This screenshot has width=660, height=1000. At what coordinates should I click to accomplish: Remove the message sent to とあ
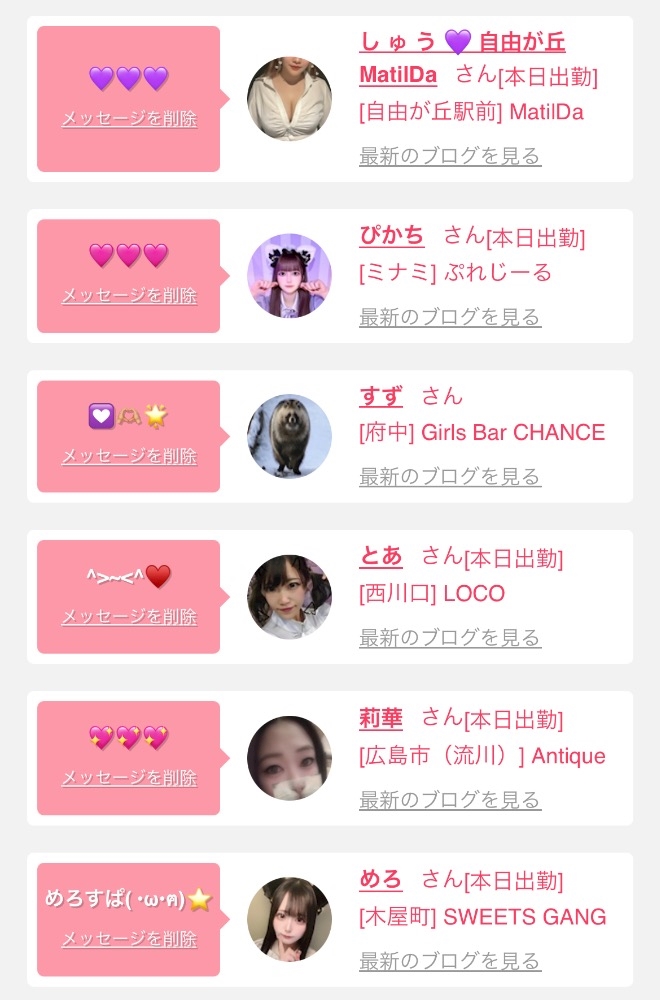pyautogui.click(x=129, y=617)
